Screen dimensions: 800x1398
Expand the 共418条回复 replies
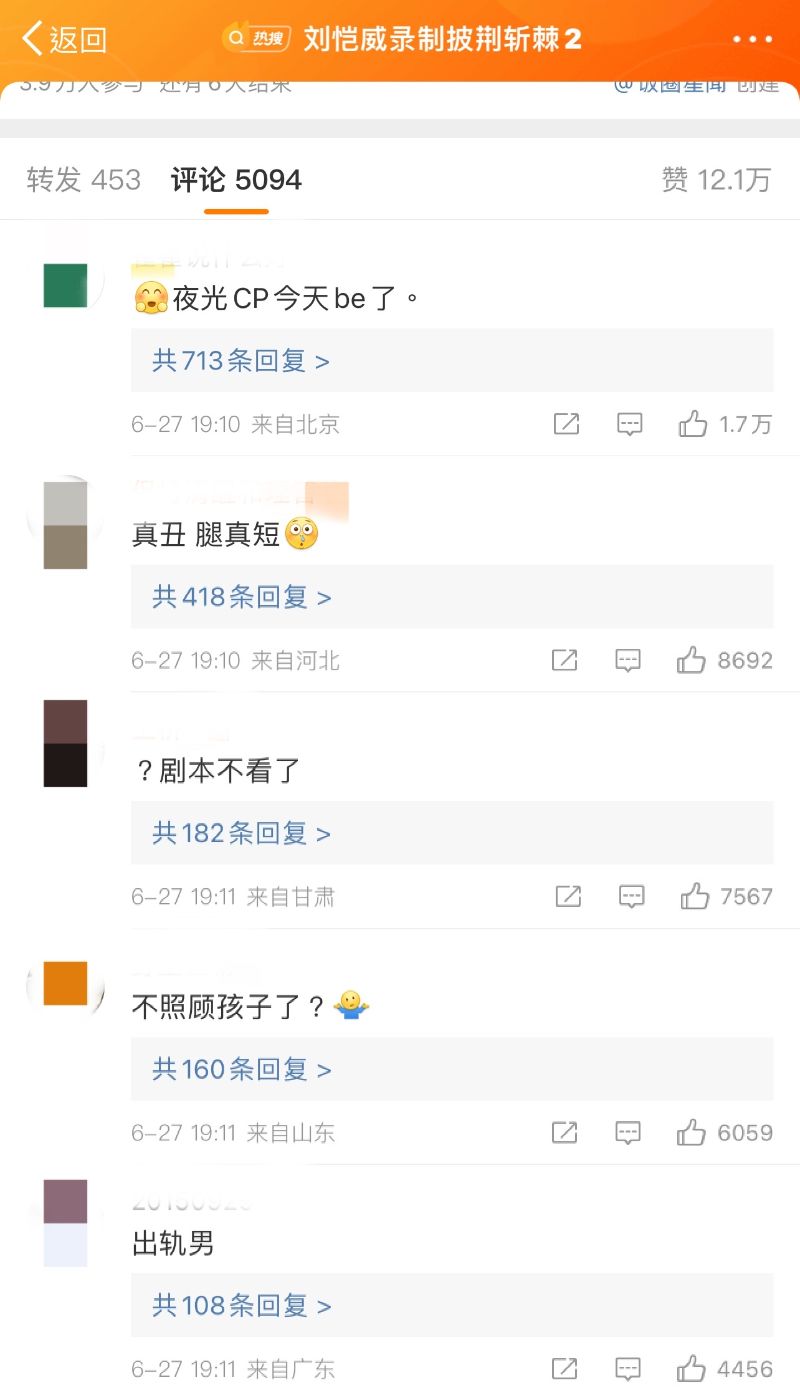point(241,598)
